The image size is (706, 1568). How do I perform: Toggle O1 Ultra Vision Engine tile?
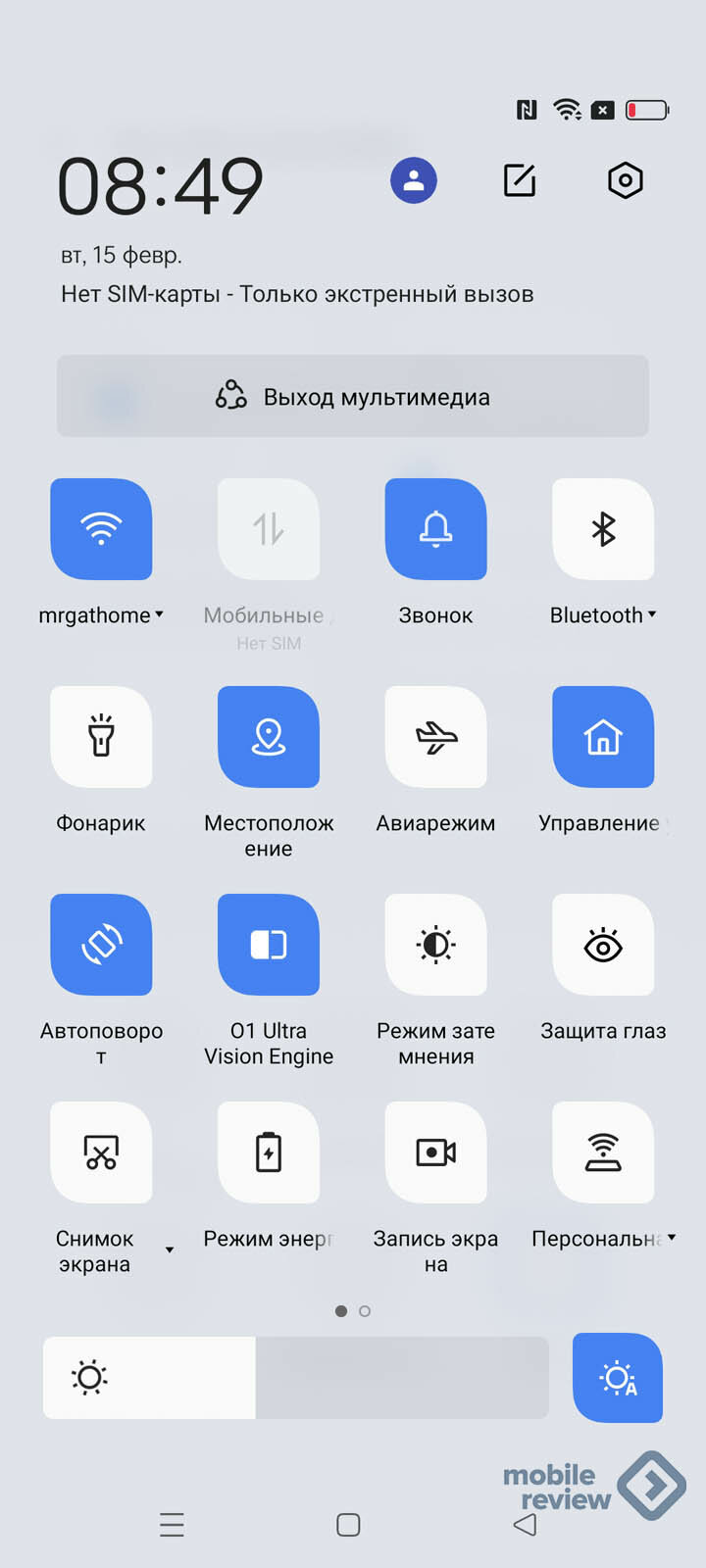269,945
